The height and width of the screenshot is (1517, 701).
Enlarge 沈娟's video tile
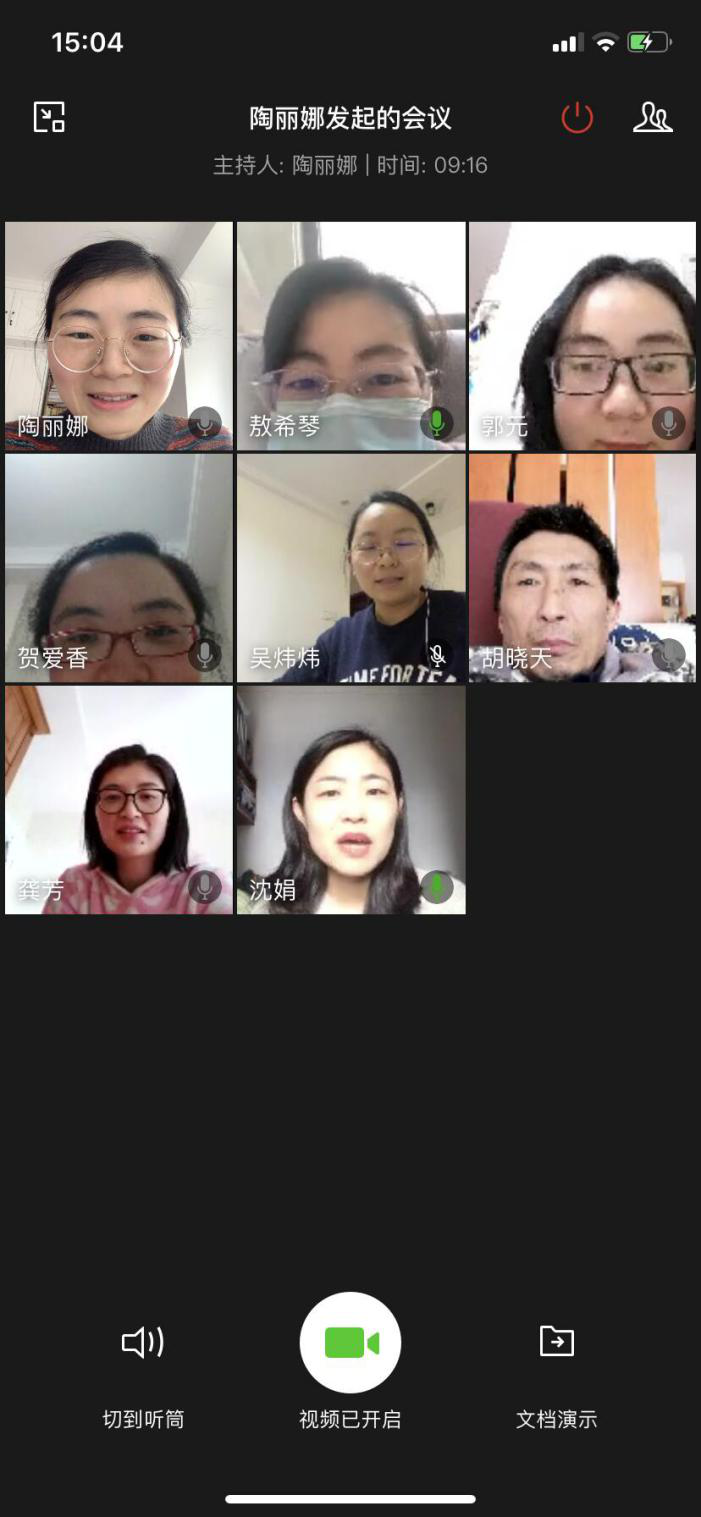(351, 799)
